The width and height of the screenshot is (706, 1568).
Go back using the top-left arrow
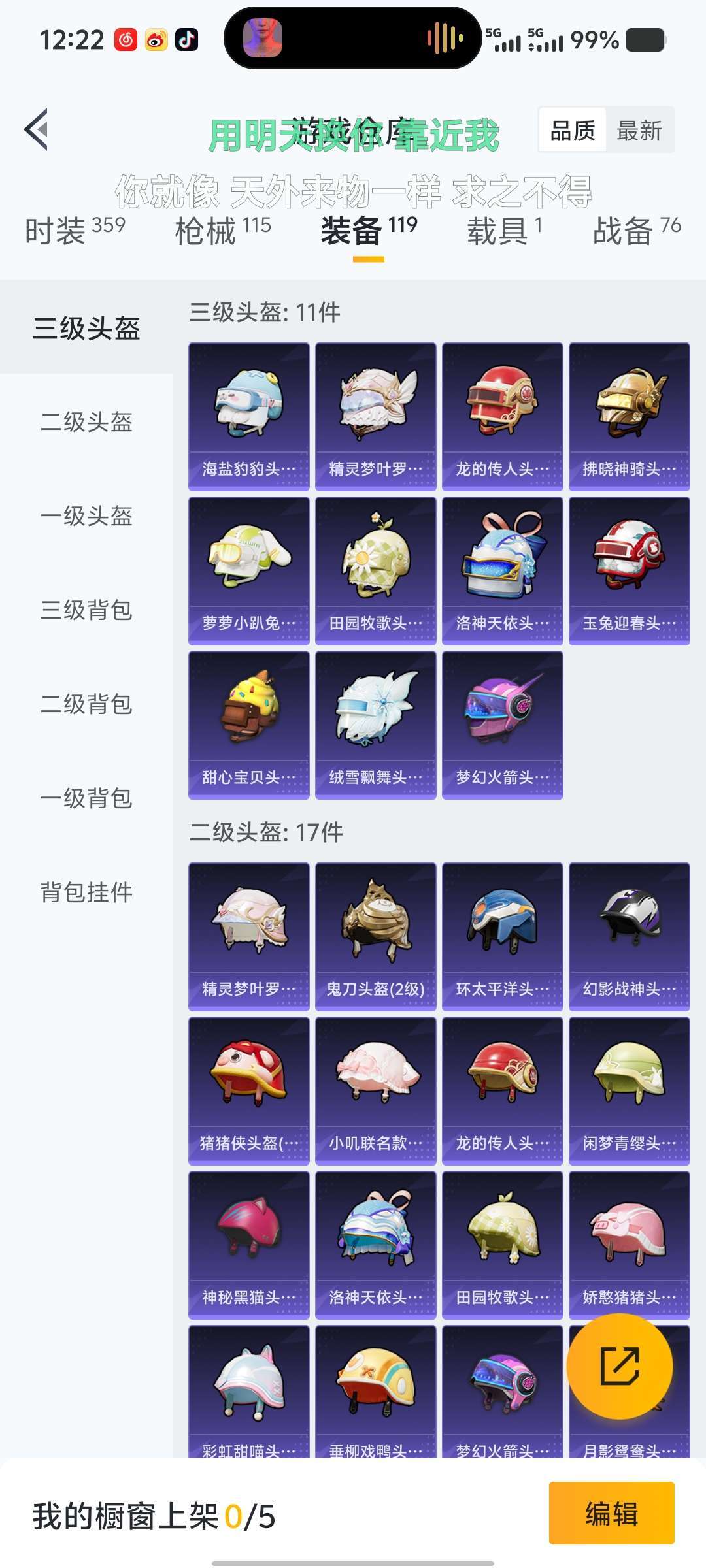point(37,129)
